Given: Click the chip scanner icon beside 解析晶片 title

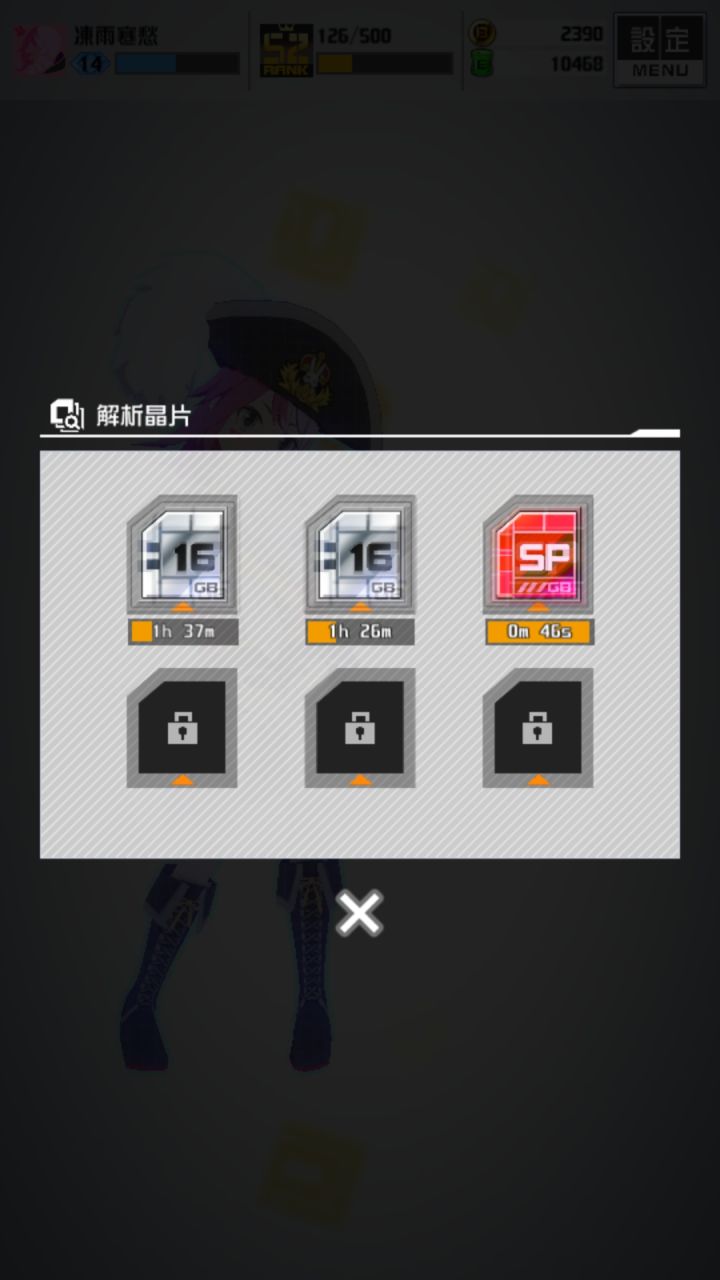Looking at the screenshot, I should click(67, 413).
